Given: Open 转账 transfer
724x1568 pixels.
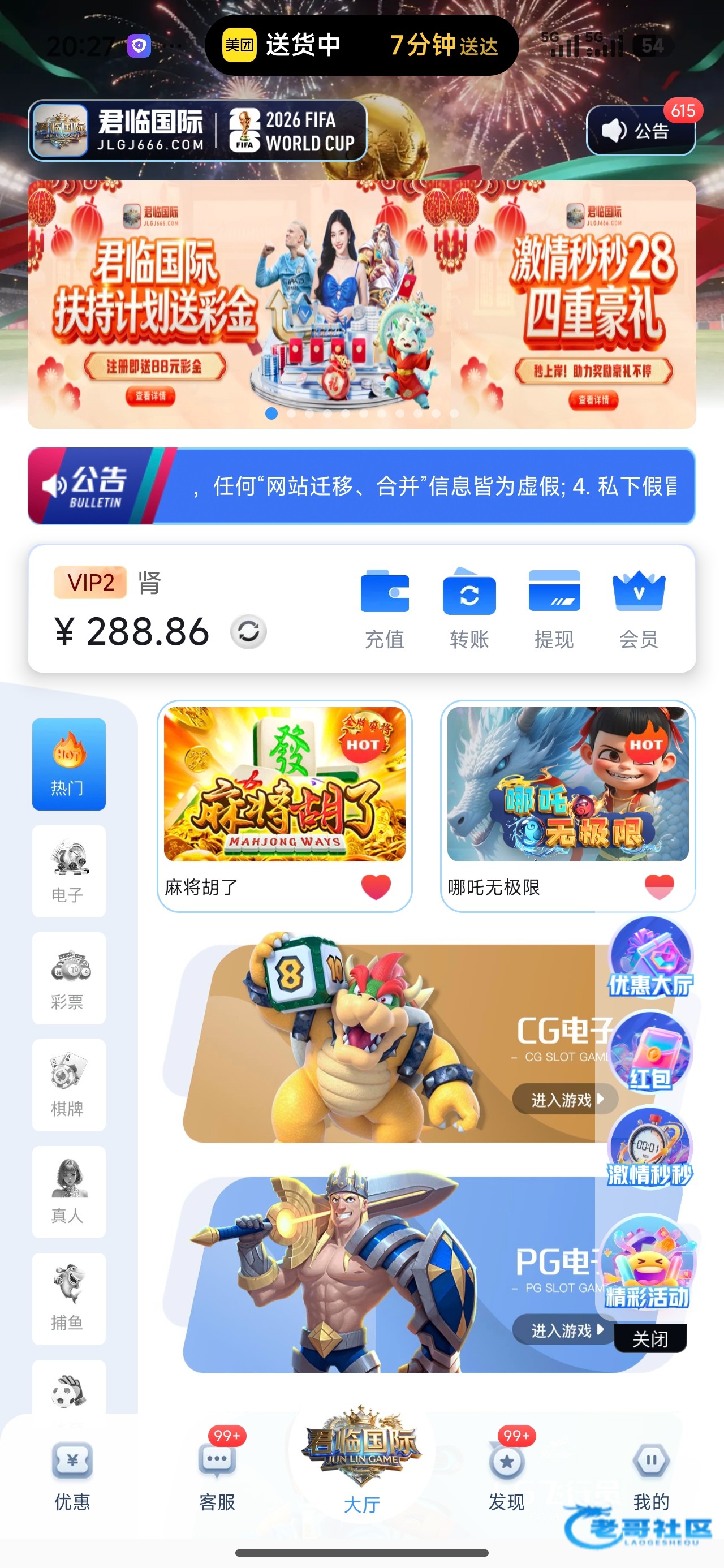Looking at the screenshot, I should [469, 609].
